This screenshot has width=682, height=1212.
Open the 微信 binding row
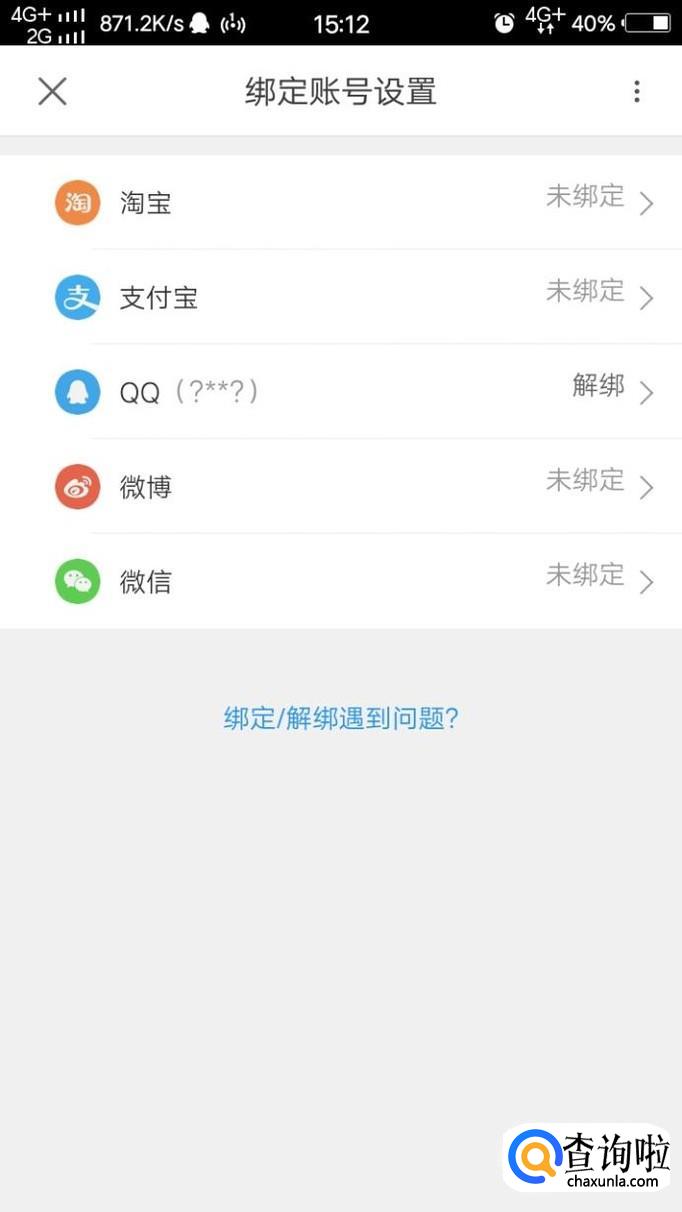(x=341, y=582)
